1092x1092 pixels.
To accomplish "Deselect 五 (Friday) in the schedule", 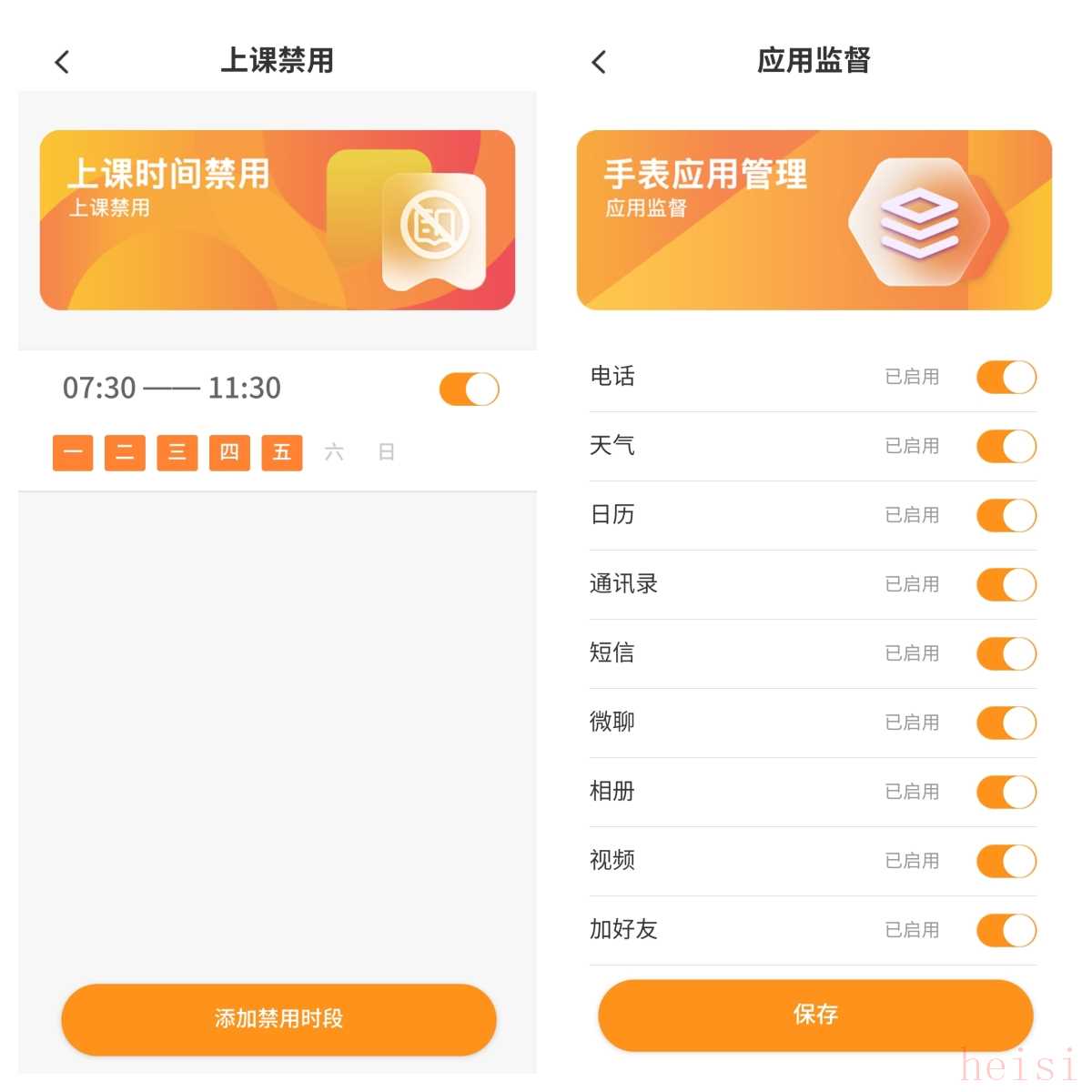I will [x=282, y=452].
